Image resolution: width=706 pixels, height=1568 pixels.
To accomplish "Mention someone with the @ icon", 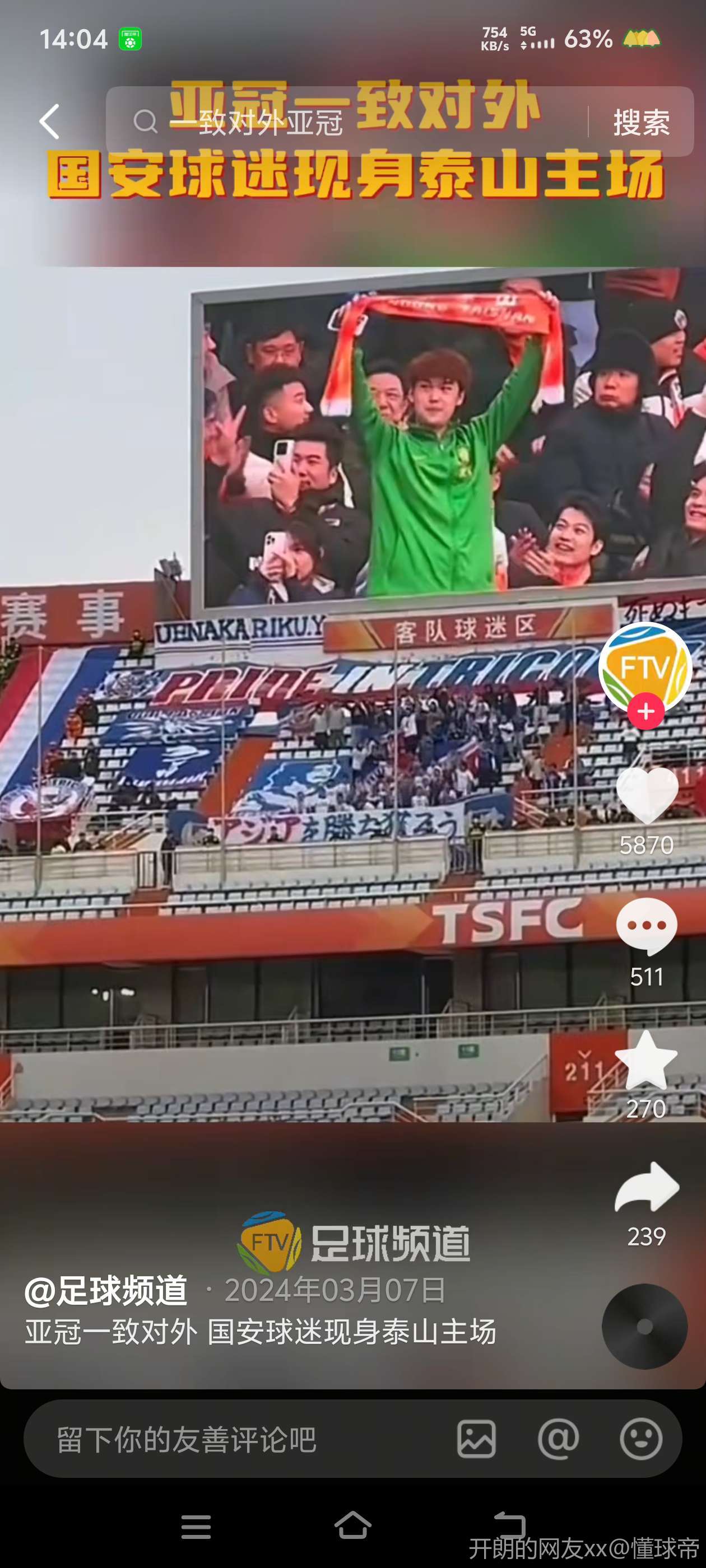I will coord(558,1439).
